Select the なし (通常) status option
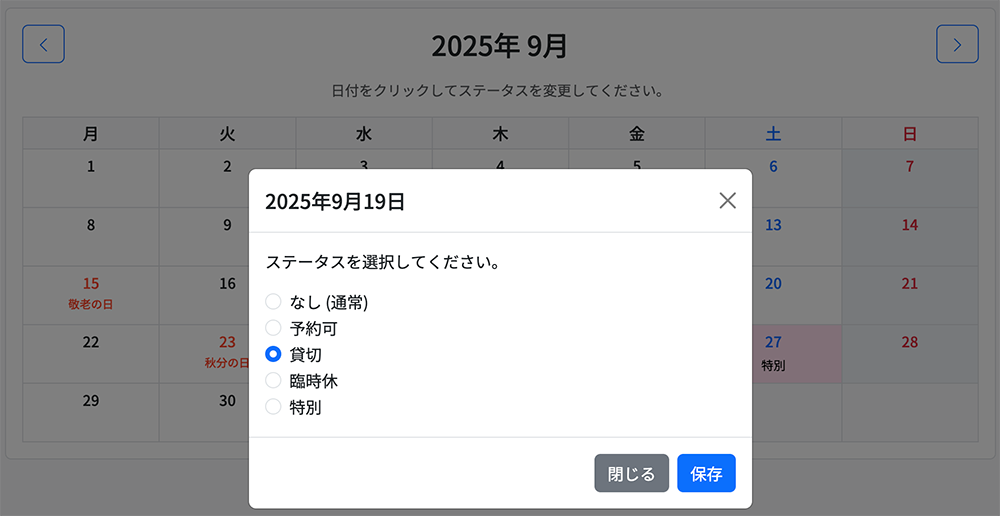1000x516 pixels. click(273, 301)
